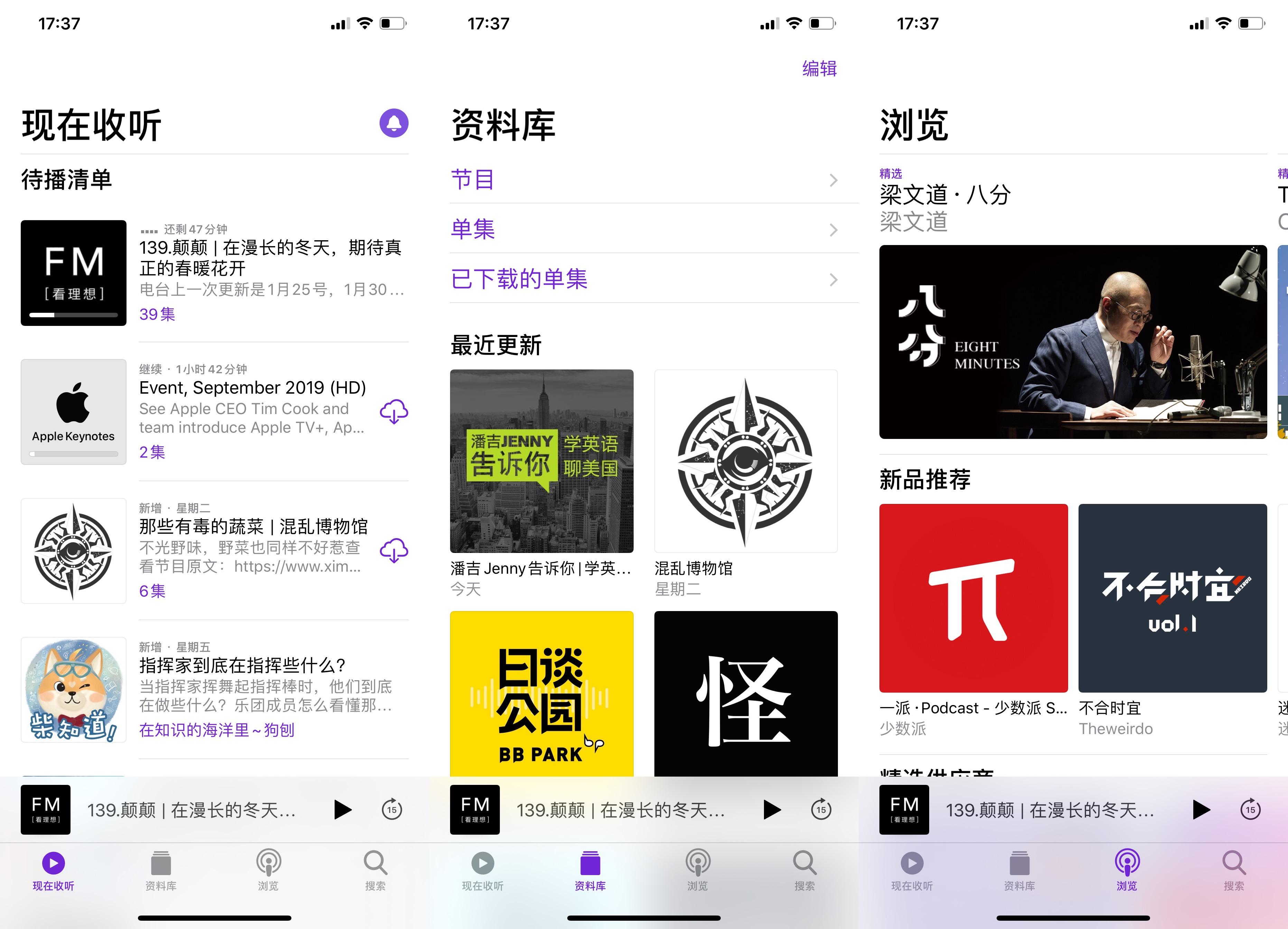Open 不合时宜 podcast tile
Image resolution: width=1288 pixels, height=929 pixels.
pos(1172,598)
